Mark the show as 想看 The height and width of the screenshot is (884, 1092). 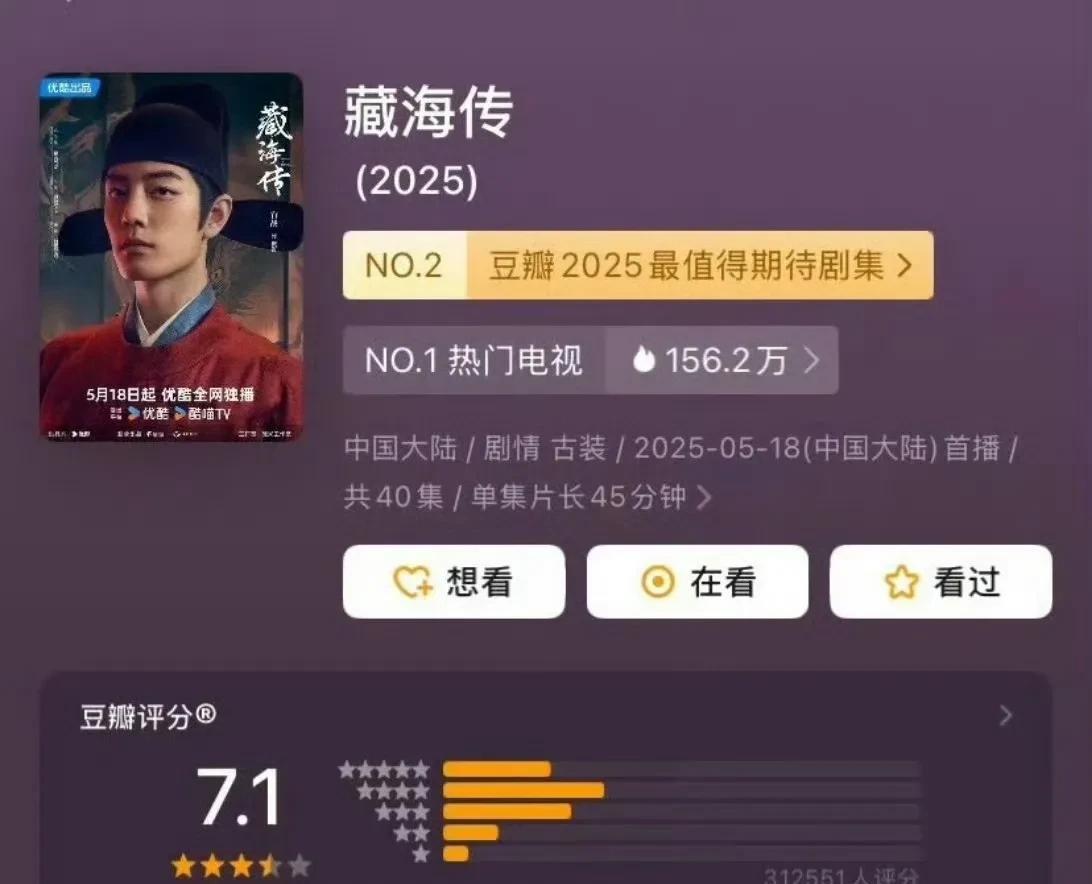tap(454, 582)
